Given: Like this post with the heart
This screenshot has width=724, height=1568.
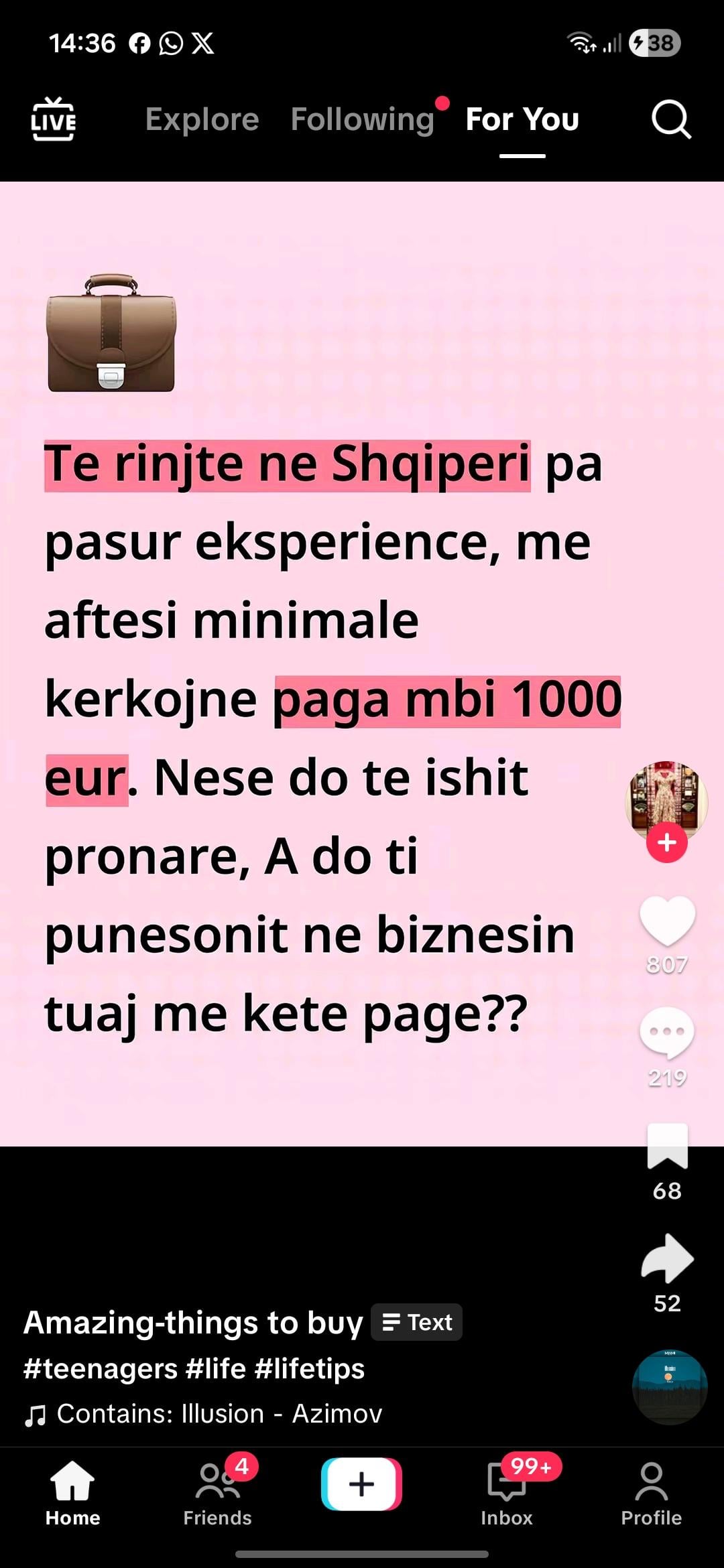Looking at the screenshot, I should [667, 921].
